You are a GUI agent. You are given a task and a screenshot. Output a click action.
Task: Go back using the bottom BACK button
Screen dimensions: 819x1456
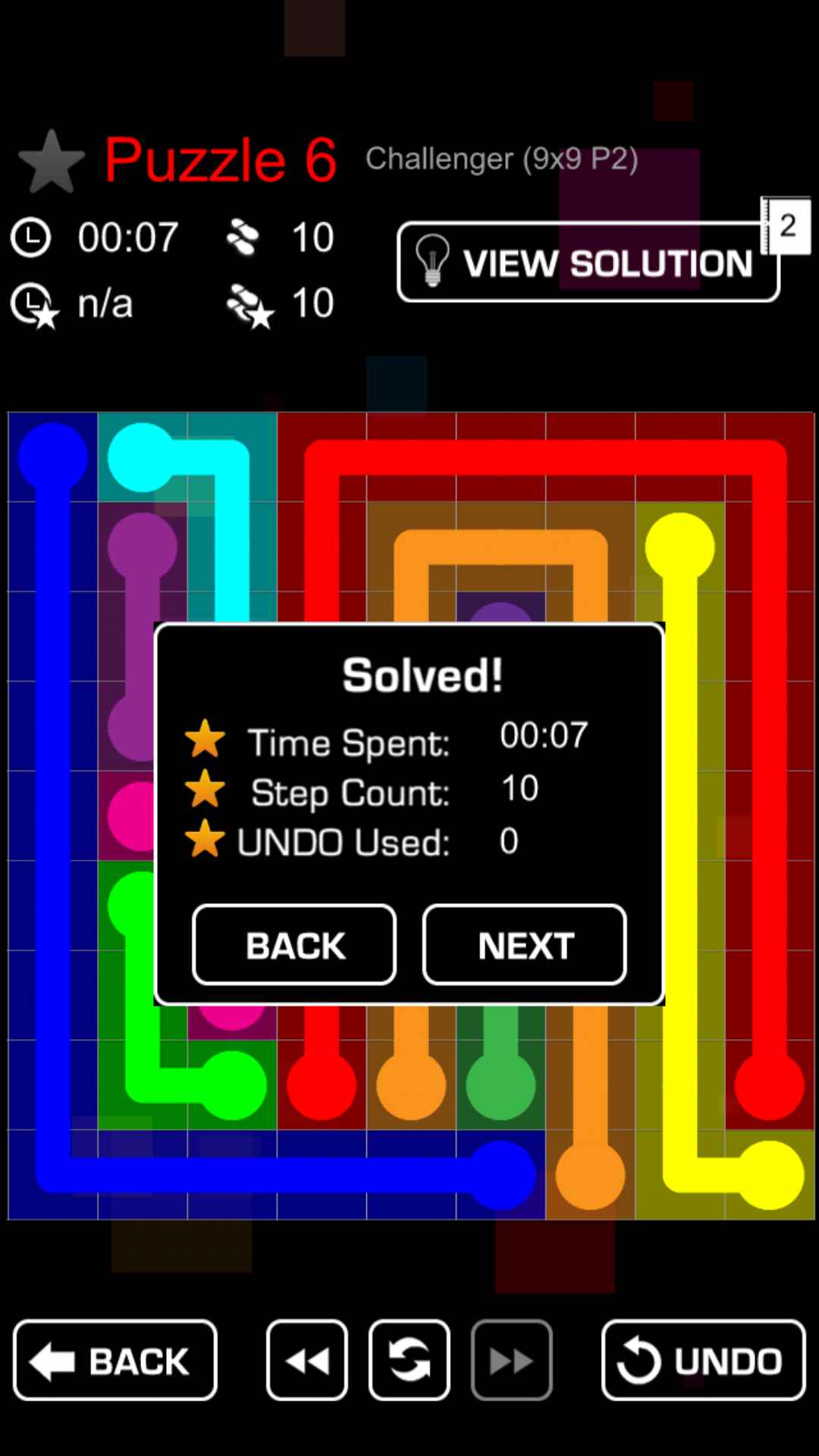click(115, 1360)
